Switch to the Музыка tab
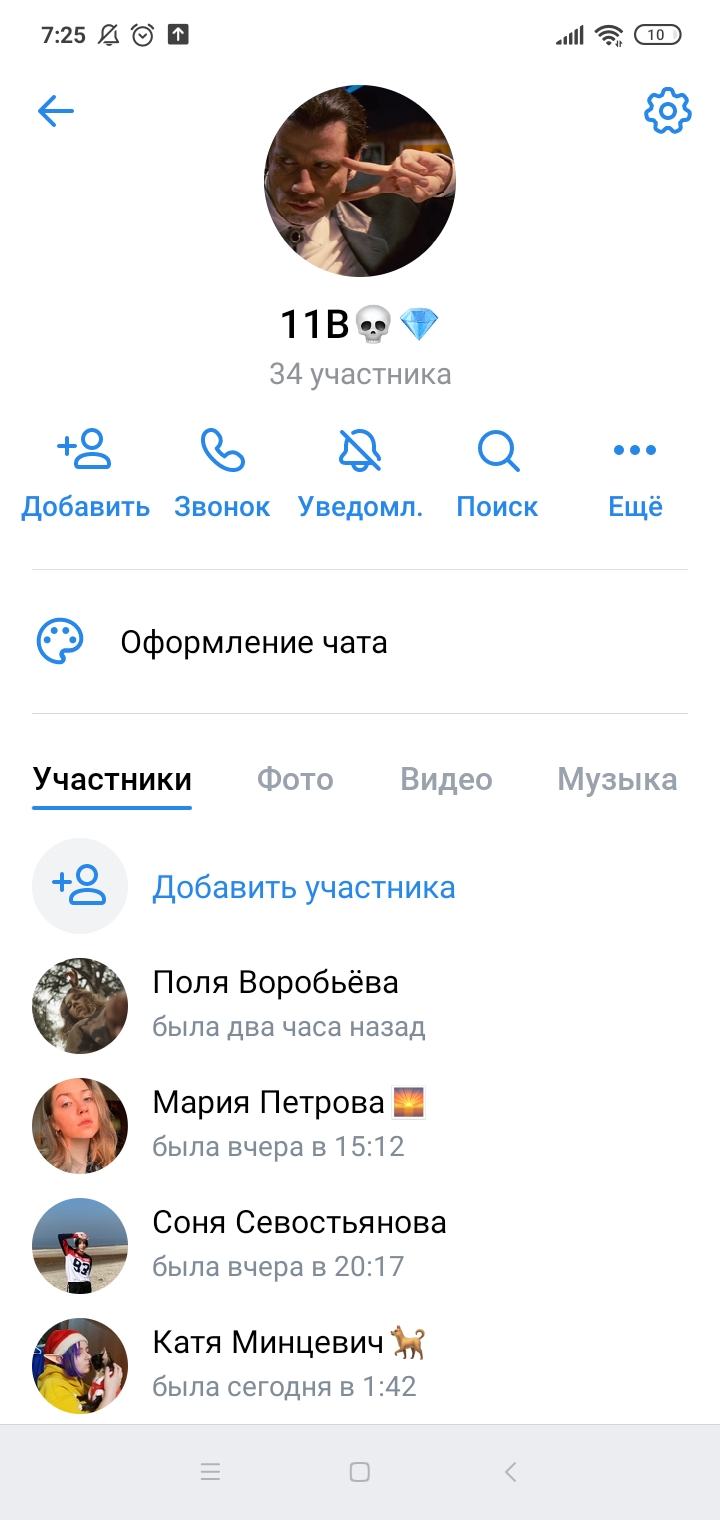The height and width of the screenshot is (1520, 720). (x=617, y=779)
